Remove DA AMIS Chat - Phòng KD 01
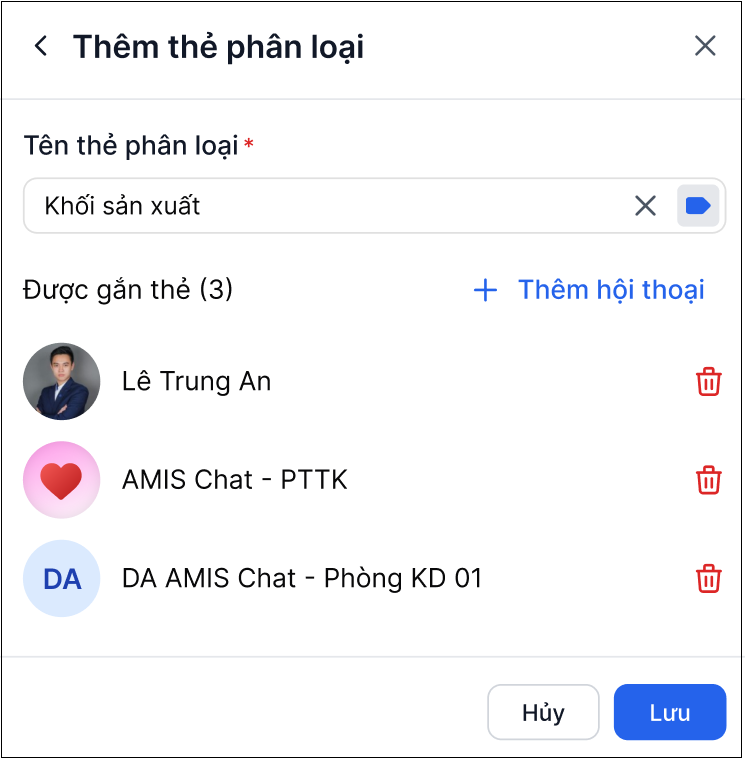Image resolution: width=745 pixels, height=760 pixels. point(708,578)
